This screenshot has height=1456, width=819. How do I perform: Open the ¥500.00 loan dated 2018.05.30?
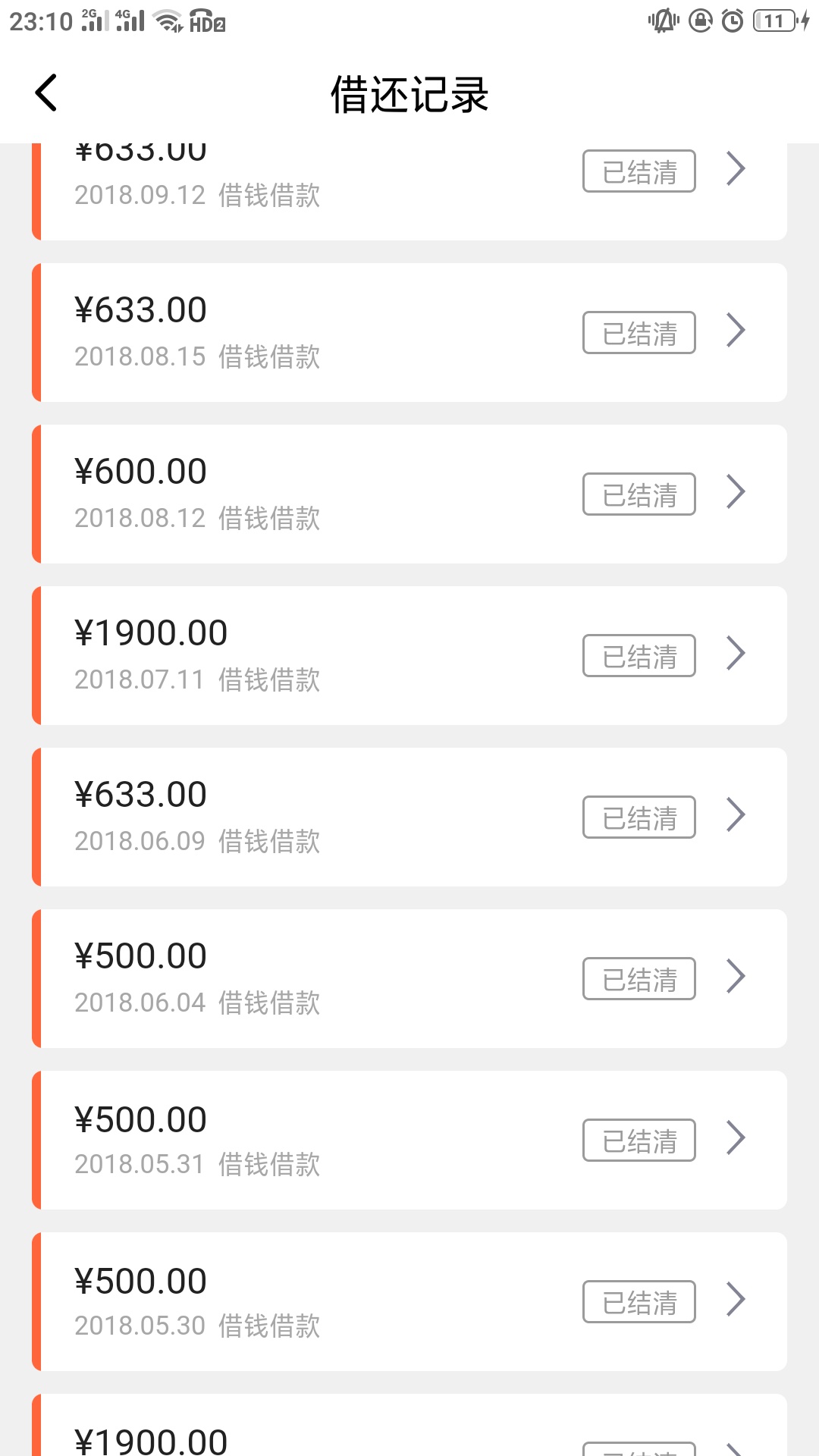click(x=409, y=1301)
